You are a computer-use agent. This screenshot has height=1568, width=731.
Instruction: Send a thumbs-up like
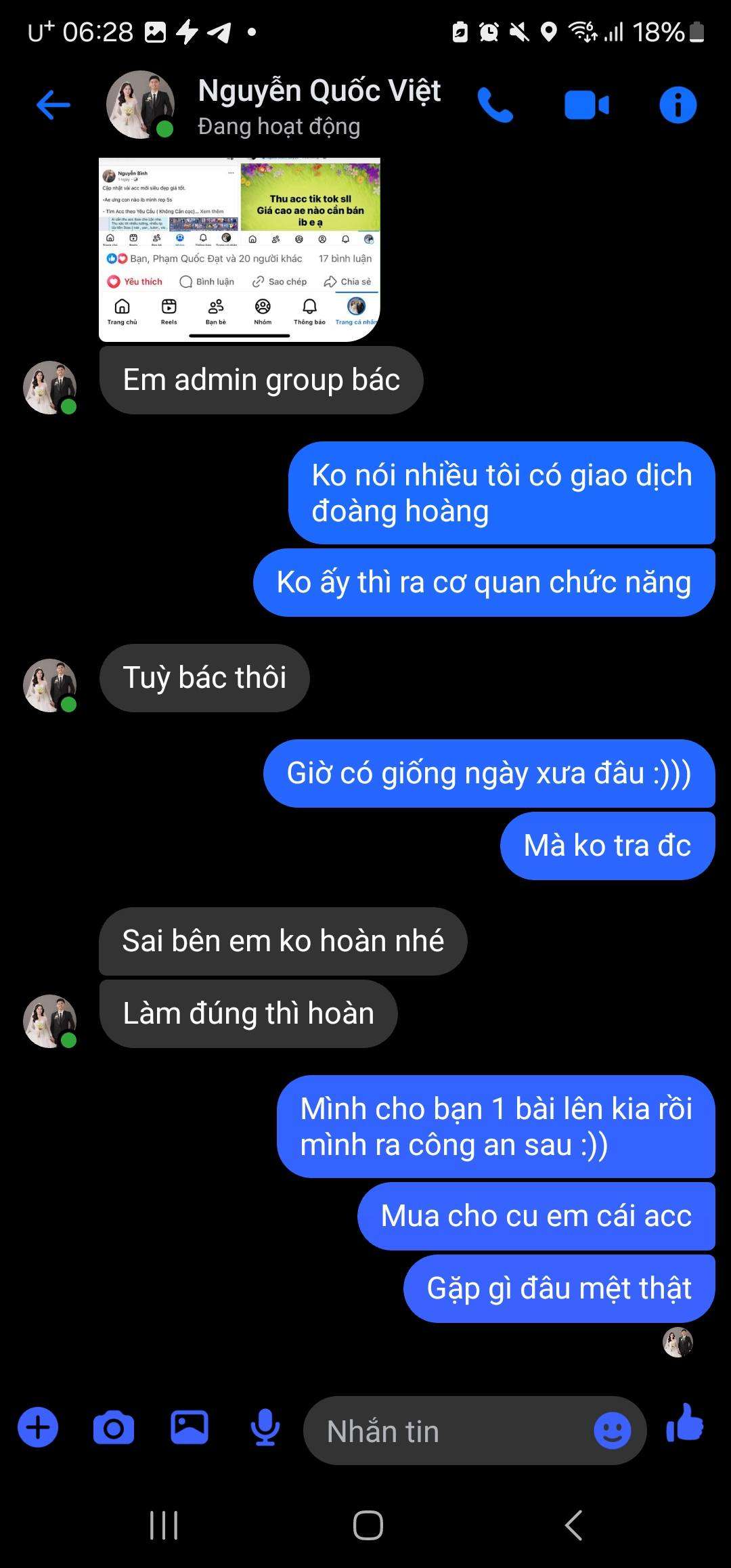[685, 1423]
